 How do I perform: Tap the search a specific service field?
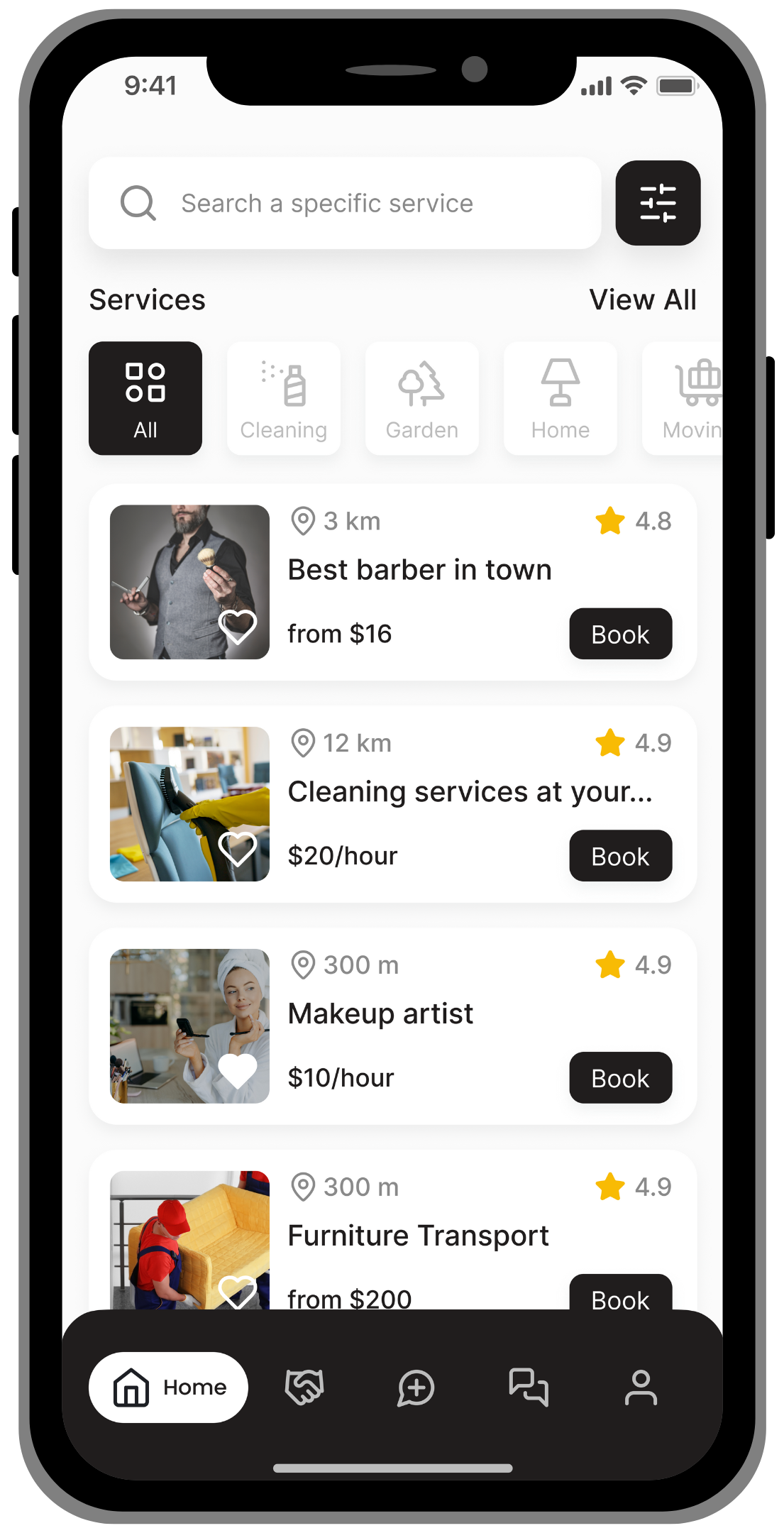pos(345,203)
